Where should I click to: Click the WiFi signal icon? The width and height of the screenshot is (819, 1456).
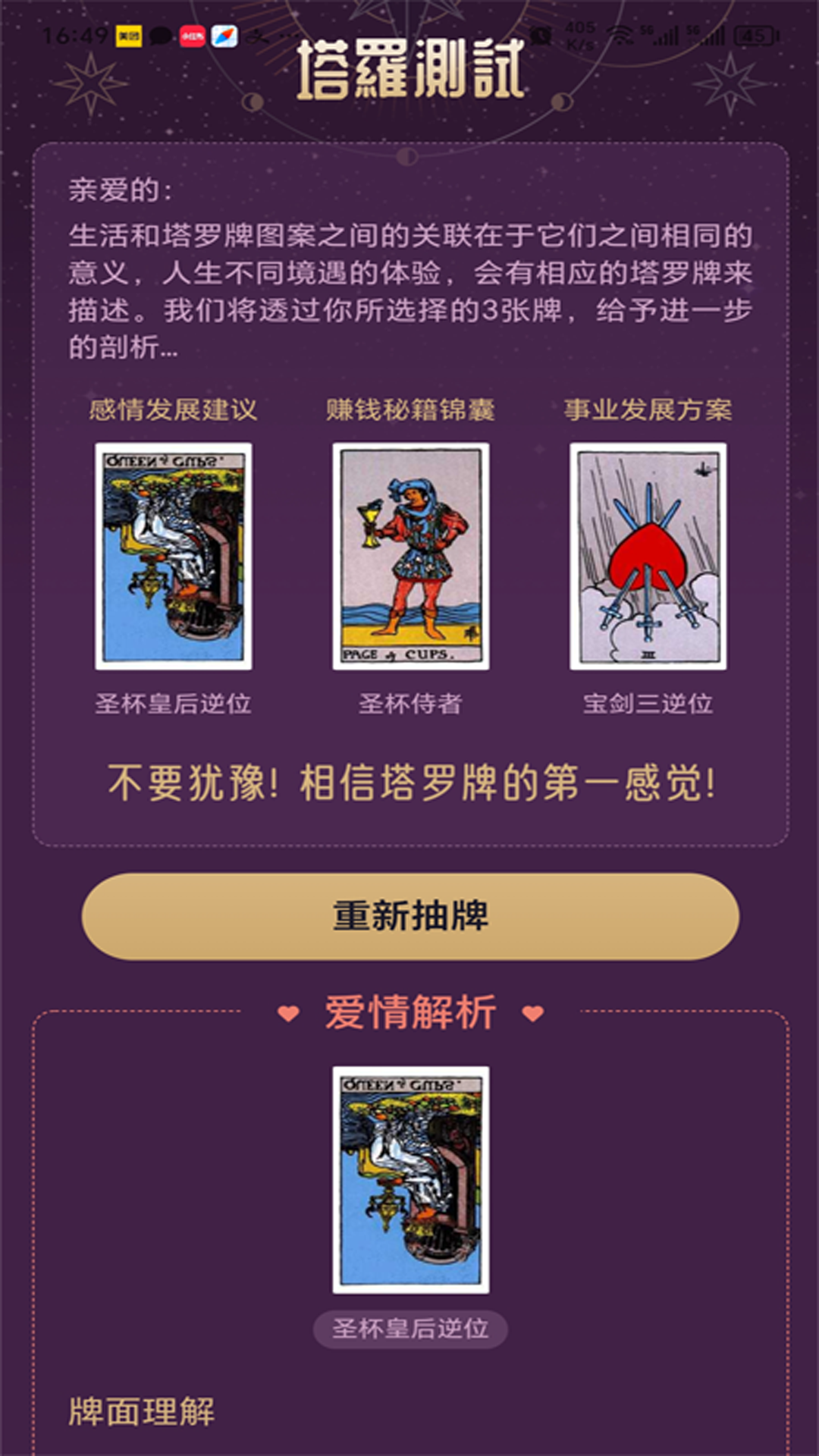[618, 34]
